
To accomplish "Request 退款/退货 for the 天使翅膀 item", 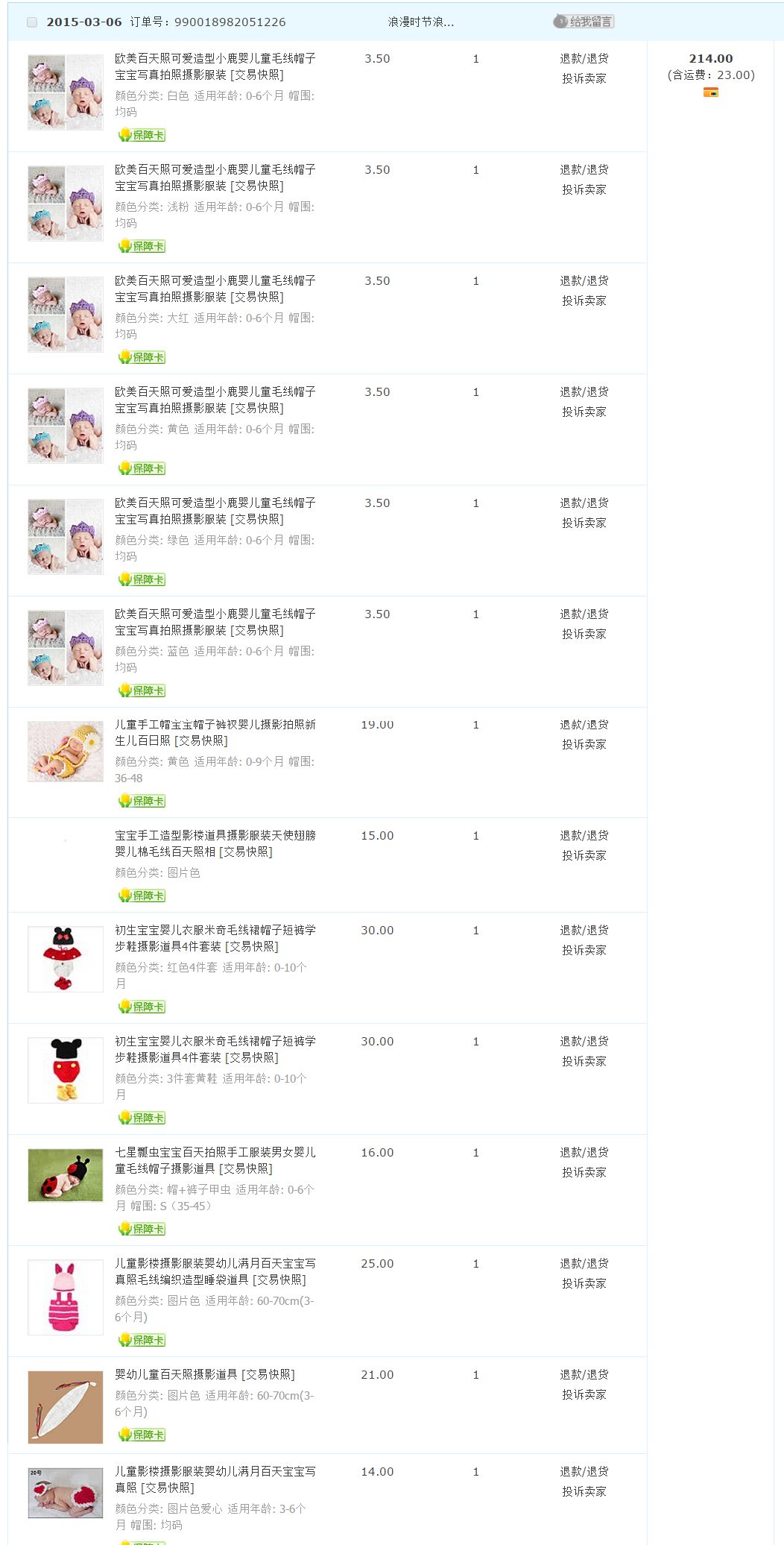I will click(584, 836).
